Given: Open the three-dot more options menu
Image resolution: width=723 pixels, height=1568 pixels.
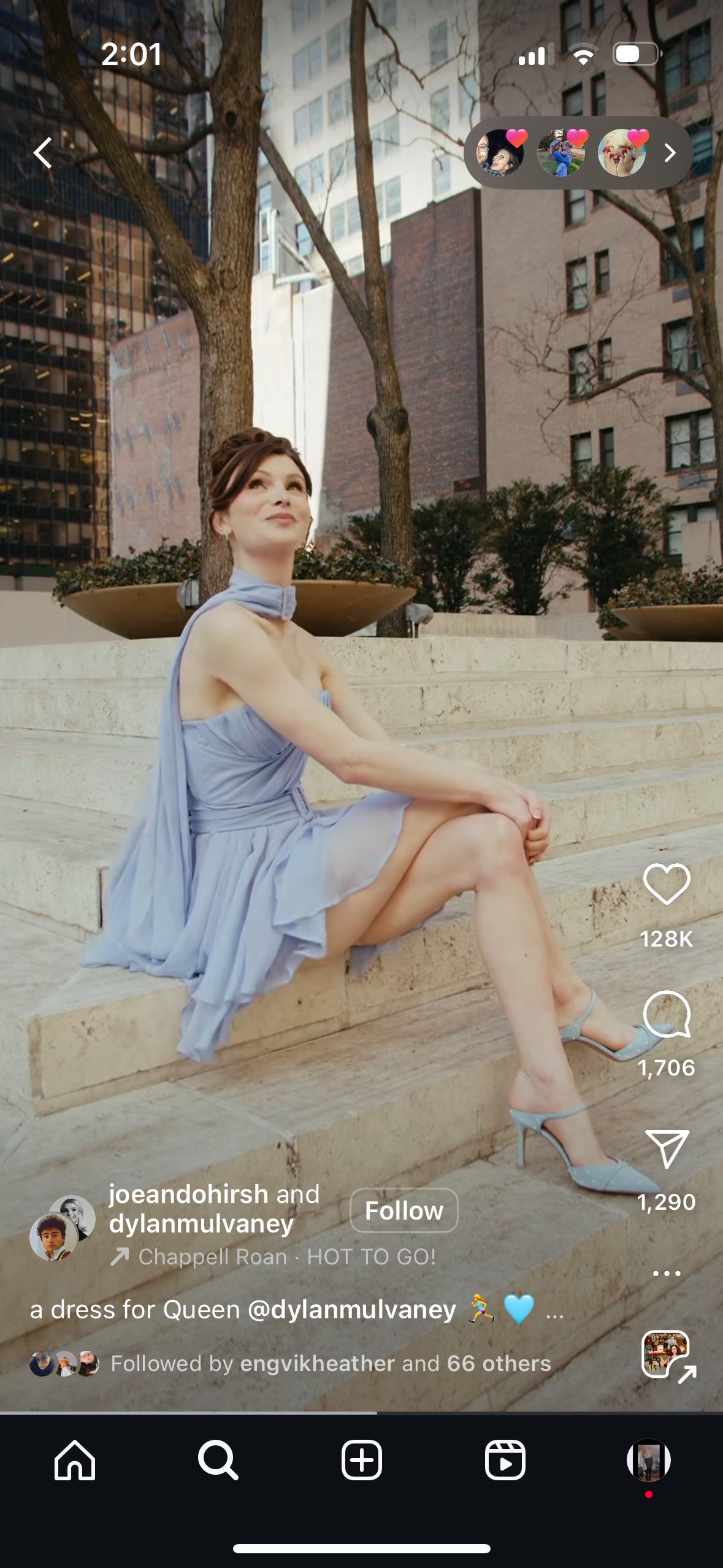Looking at the screenshot, I should pyautogui.click(x=666, y=1274).
